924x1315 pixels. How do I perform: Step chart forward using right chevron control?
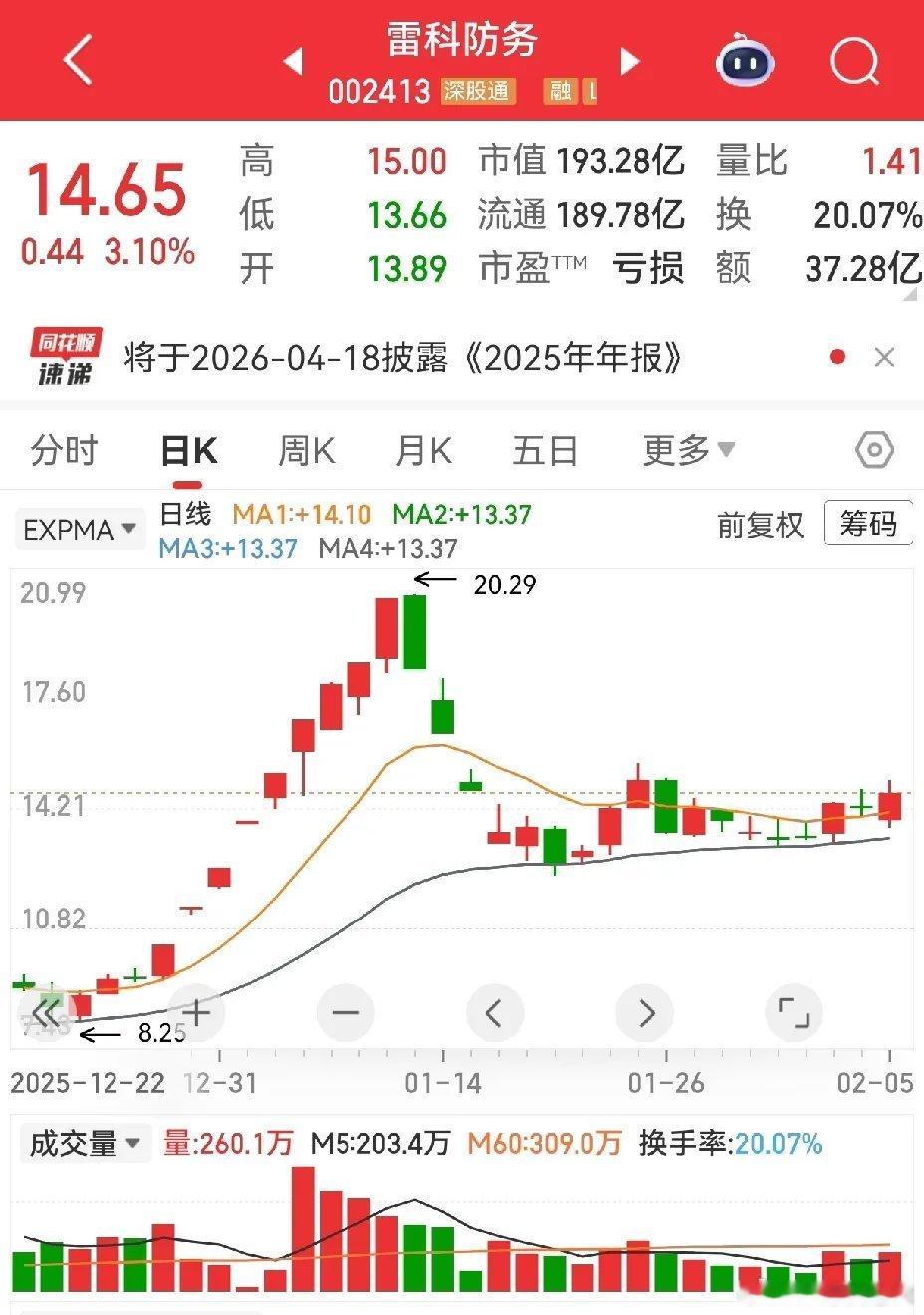(x=644, y=1012)
